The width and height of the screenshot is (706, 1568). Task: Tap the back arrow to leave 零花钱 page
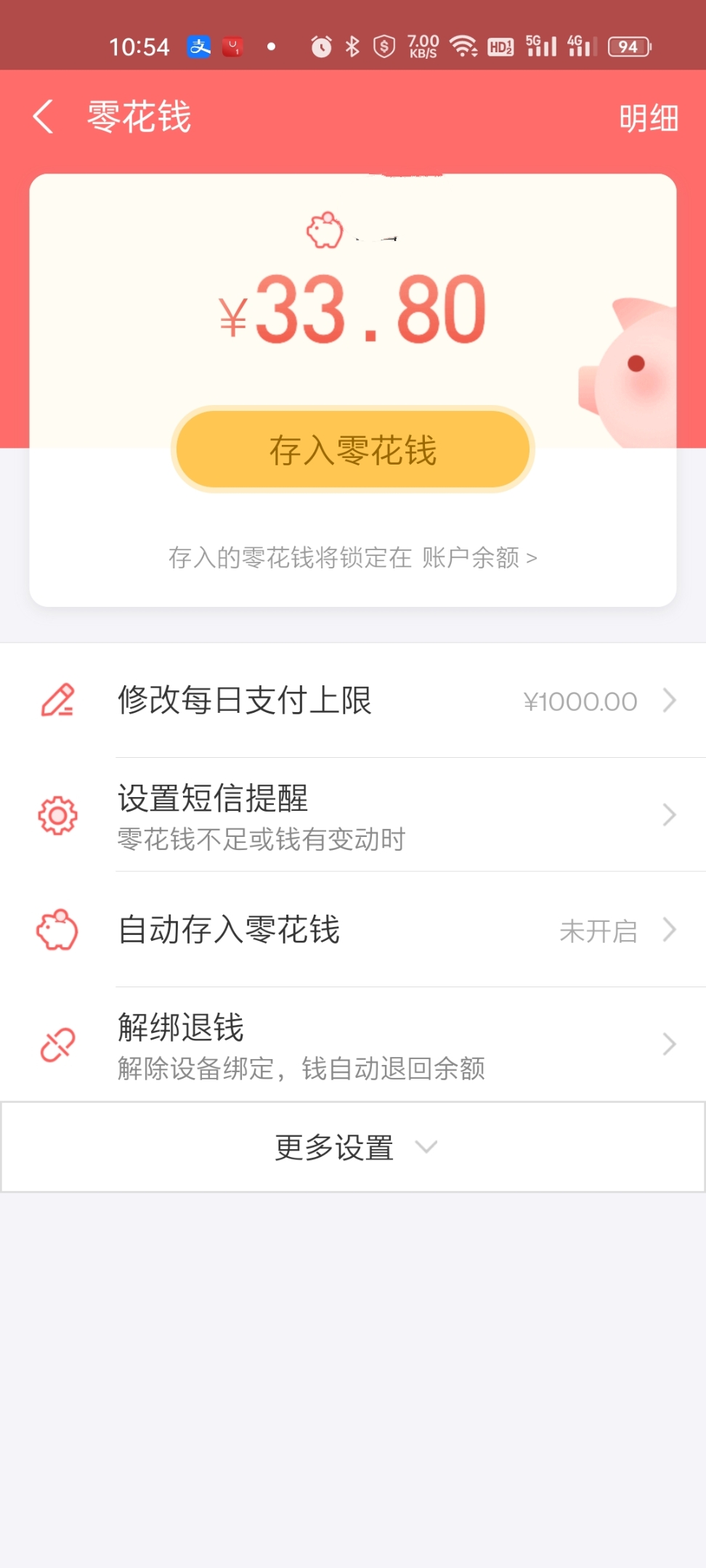pos(42,116)
